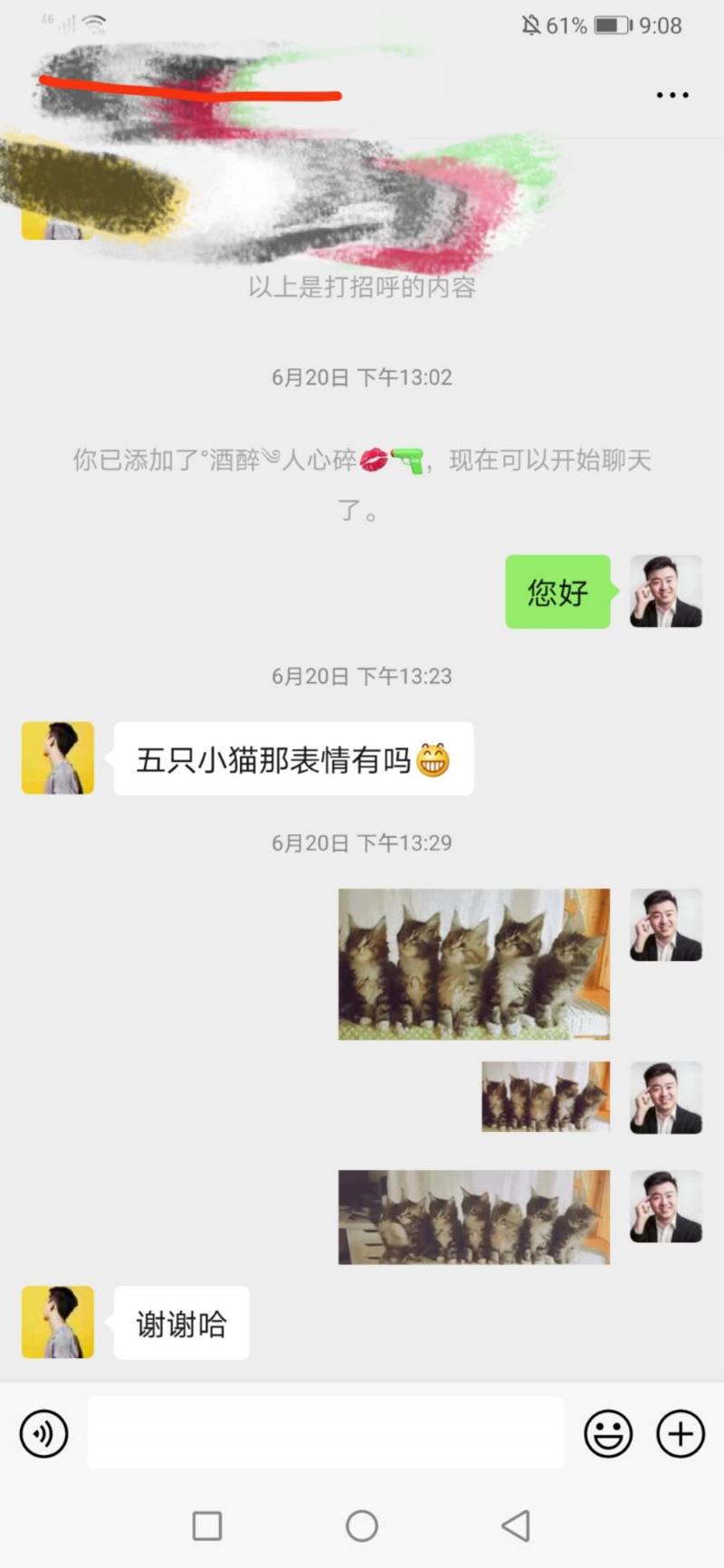The height and width of the screenshot is (1568, 724).
Task: Open the largest kittens photo
Action: 473,963
